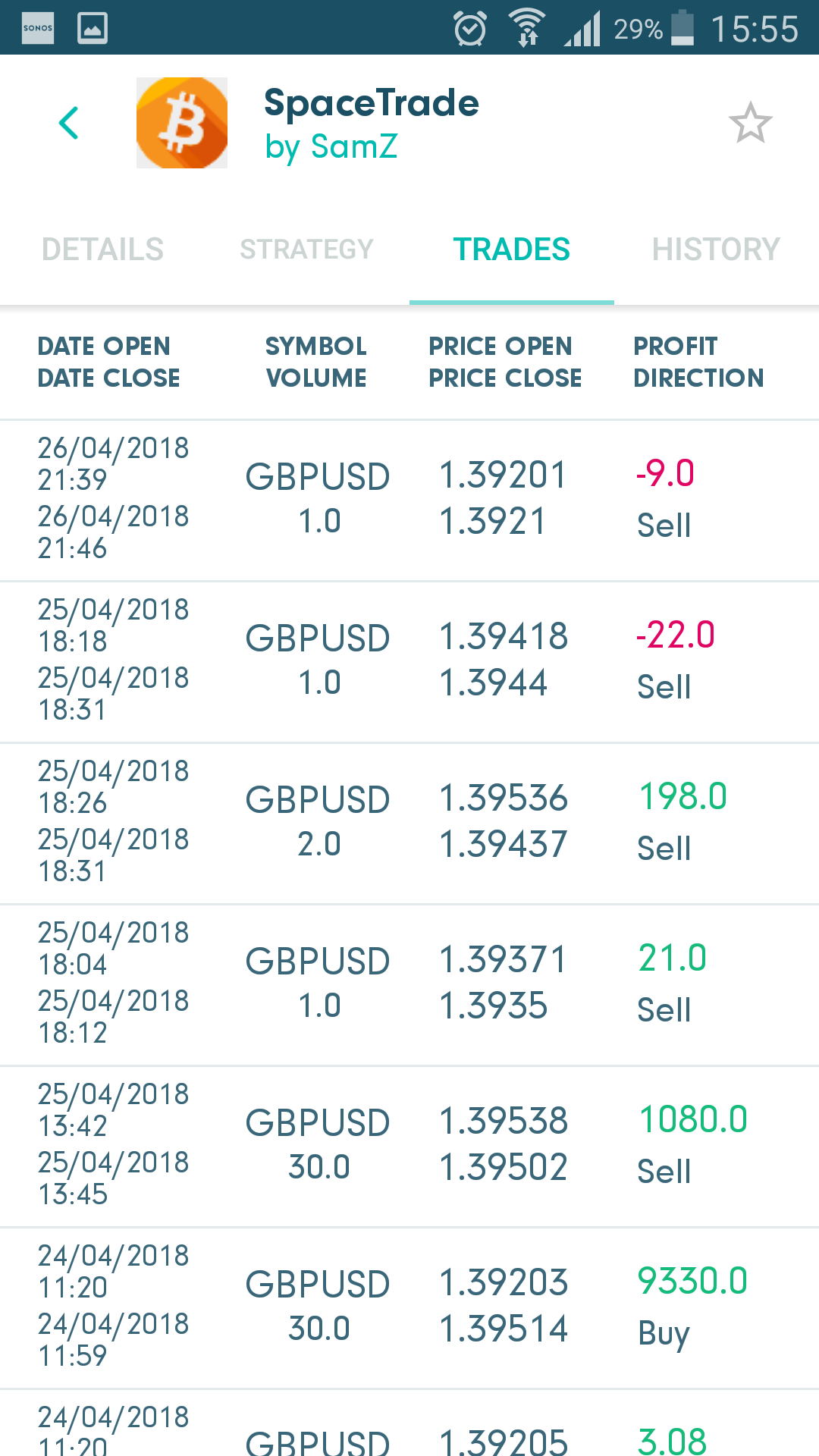The height and width of the screenshot is (1456, 819).
Task: Open author link by SamZ
Action: pos(331,147)
